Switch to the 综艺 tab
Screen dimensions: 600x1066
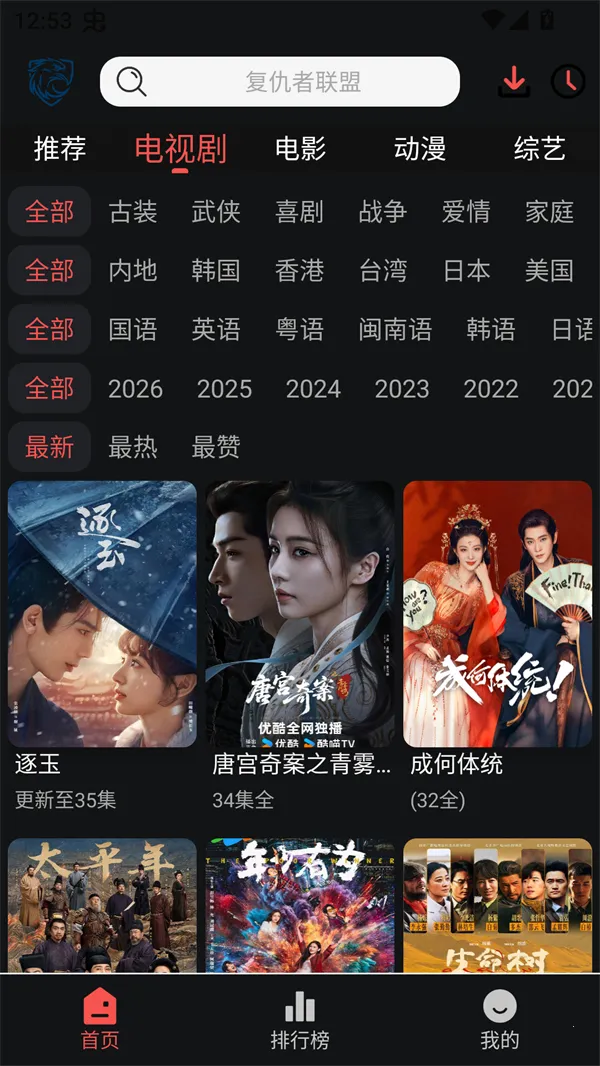click(x=540, y=149)
